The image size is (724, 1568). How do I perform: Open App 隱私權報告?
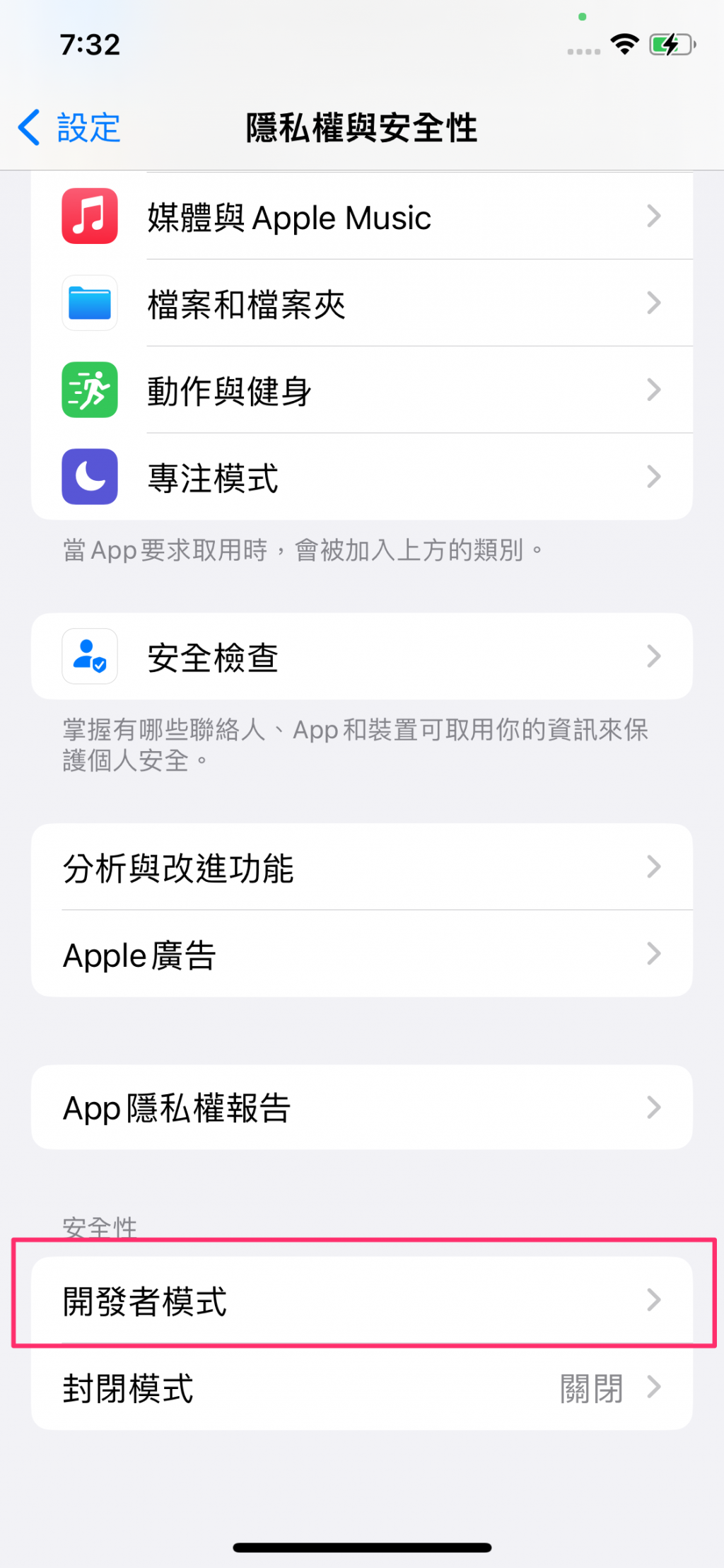point(361,1108)
